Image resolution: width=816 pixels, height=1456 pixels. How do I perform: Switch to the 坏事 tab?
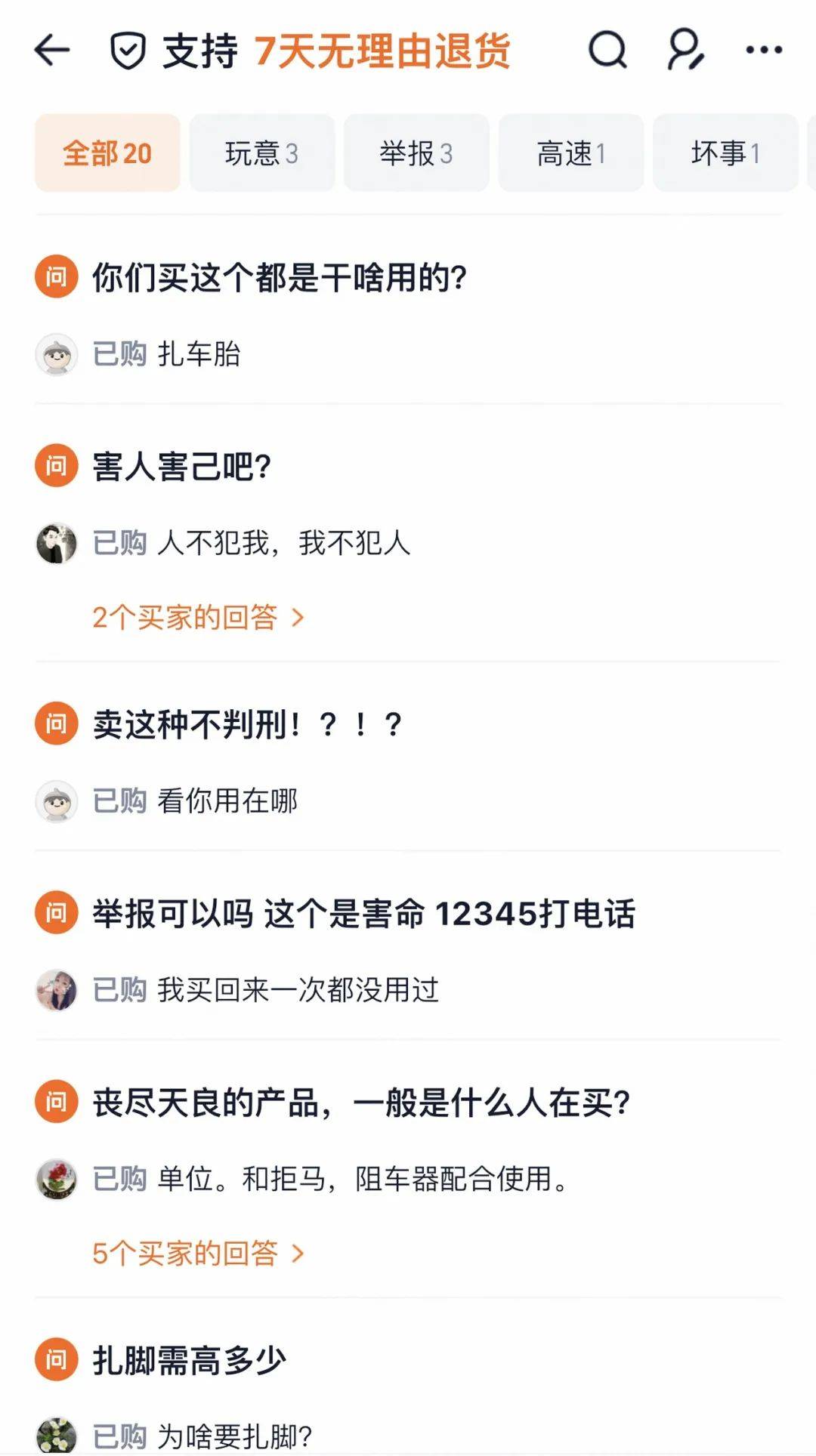(724, 152)
